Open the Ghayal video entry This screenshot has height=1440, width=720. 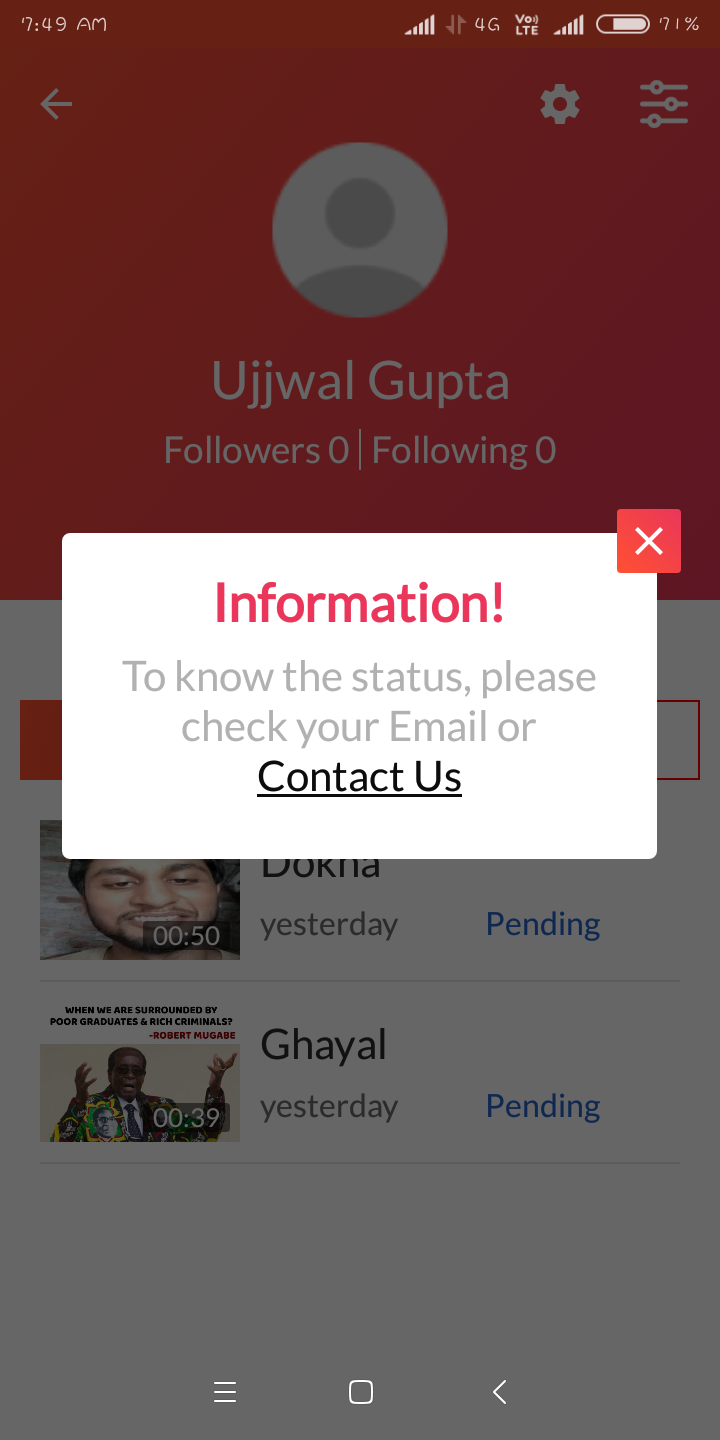pos(323,1046)
